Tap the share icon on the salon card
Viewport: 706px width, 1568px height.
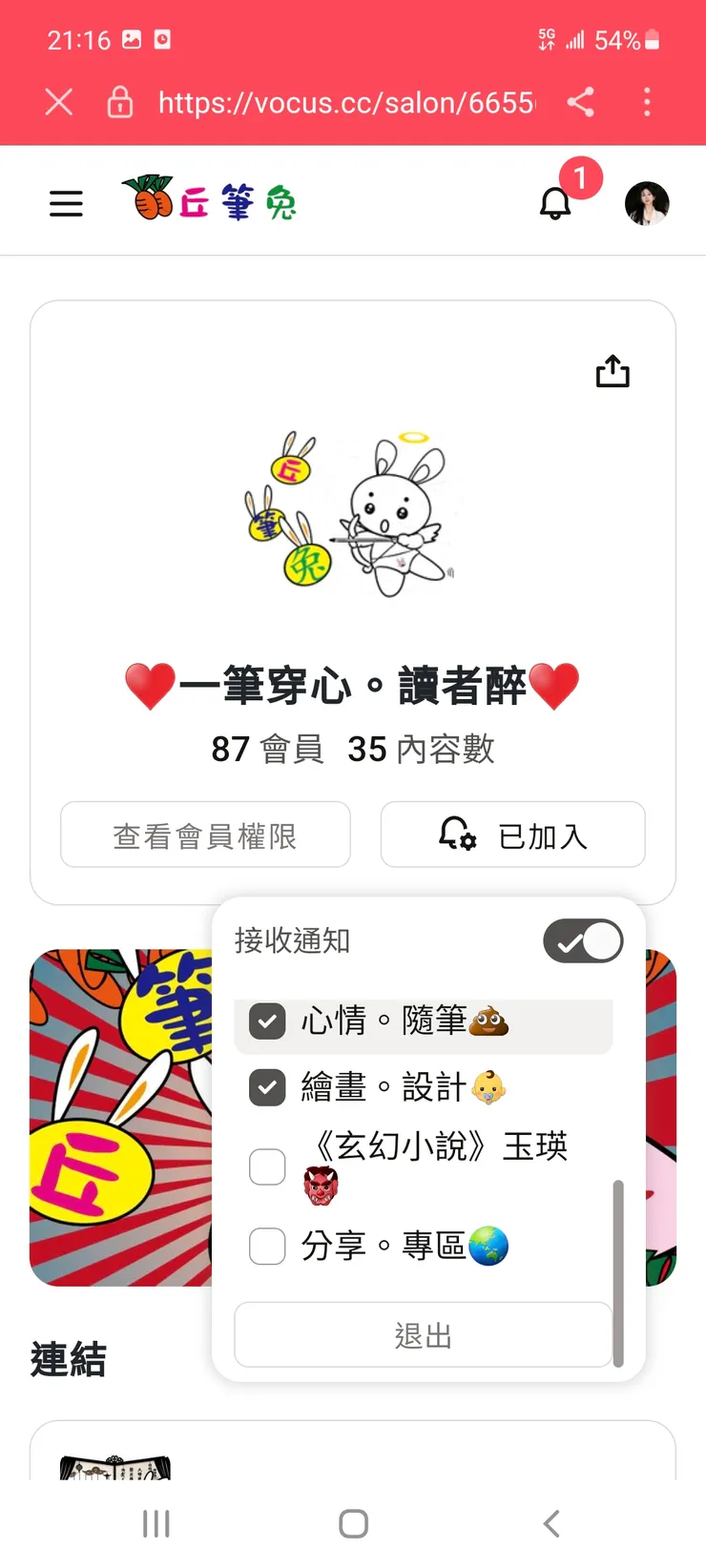[612, 371]
